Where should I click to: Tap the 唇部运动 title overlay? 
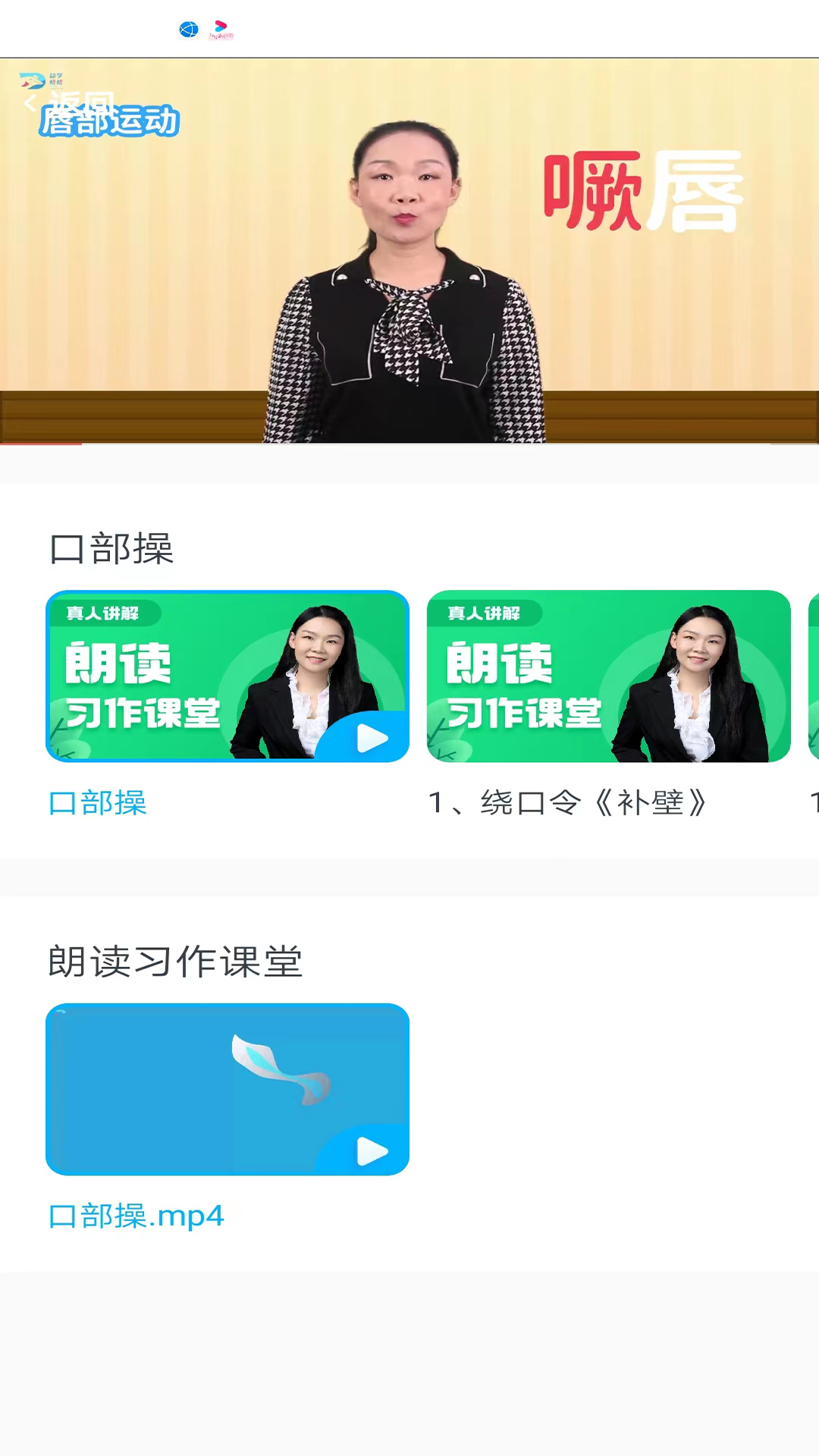(111, 120)
